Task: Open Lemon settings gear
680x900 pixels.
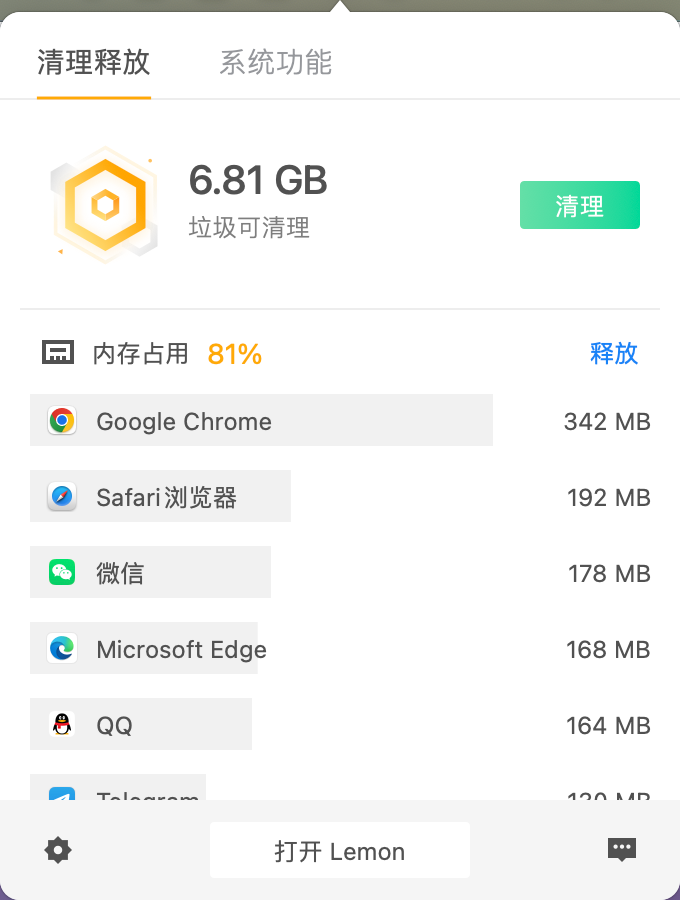Action: click(58, 851)
